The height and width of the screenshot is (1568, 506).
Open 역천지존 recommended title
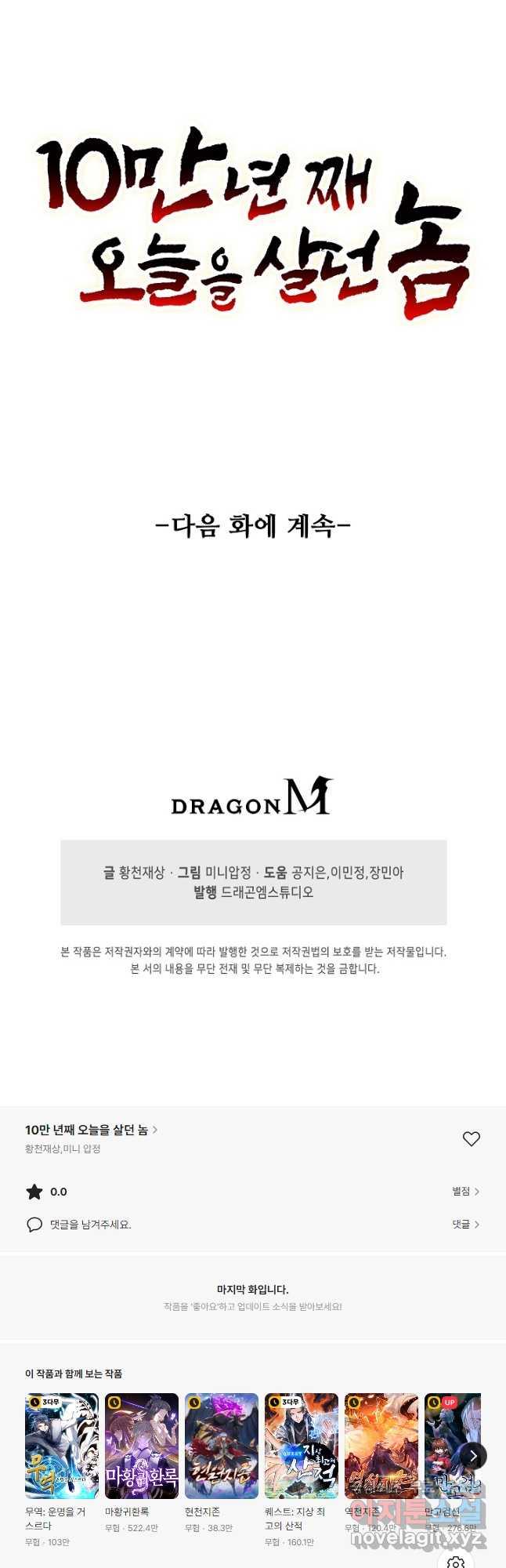pos(381,1446)
